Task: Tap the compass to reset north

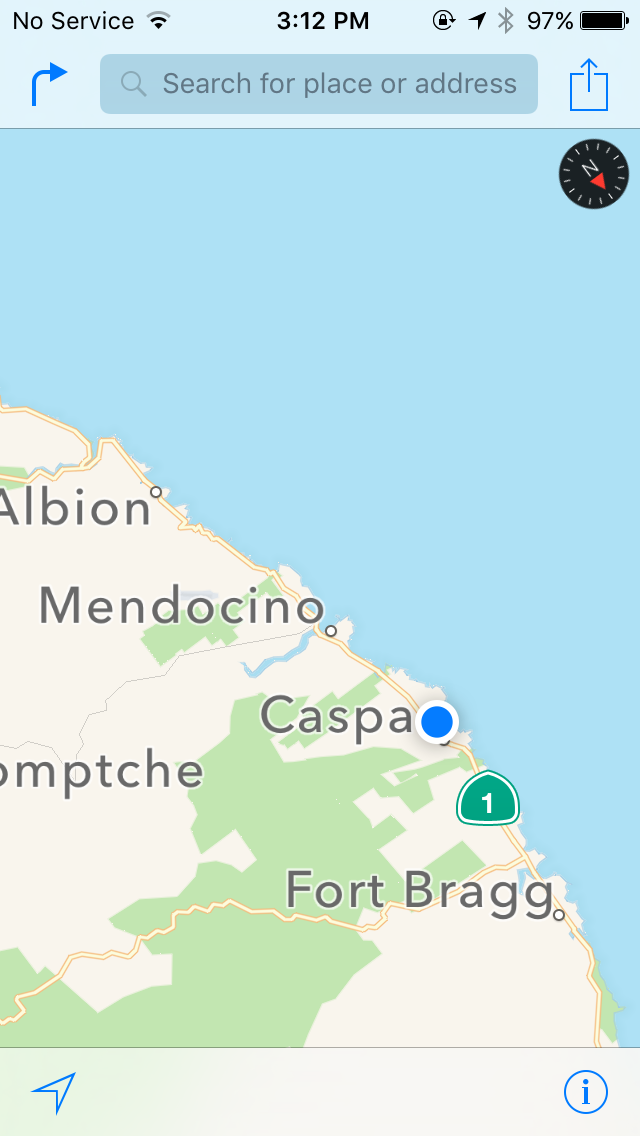Action: click(x=594, y=174)
